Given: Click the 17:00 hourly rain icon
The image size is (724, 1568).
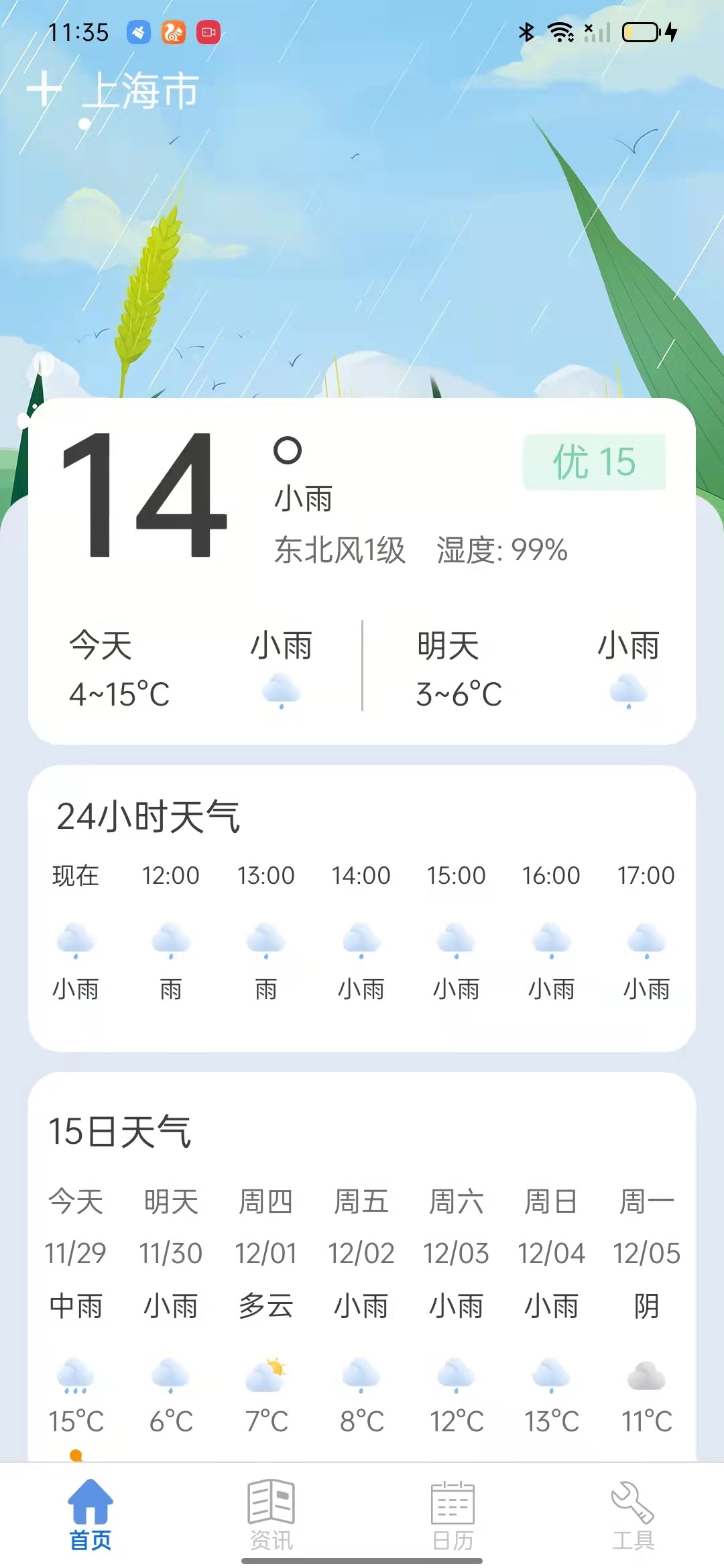Looking at the screenshot, I should tap(647, 938).
